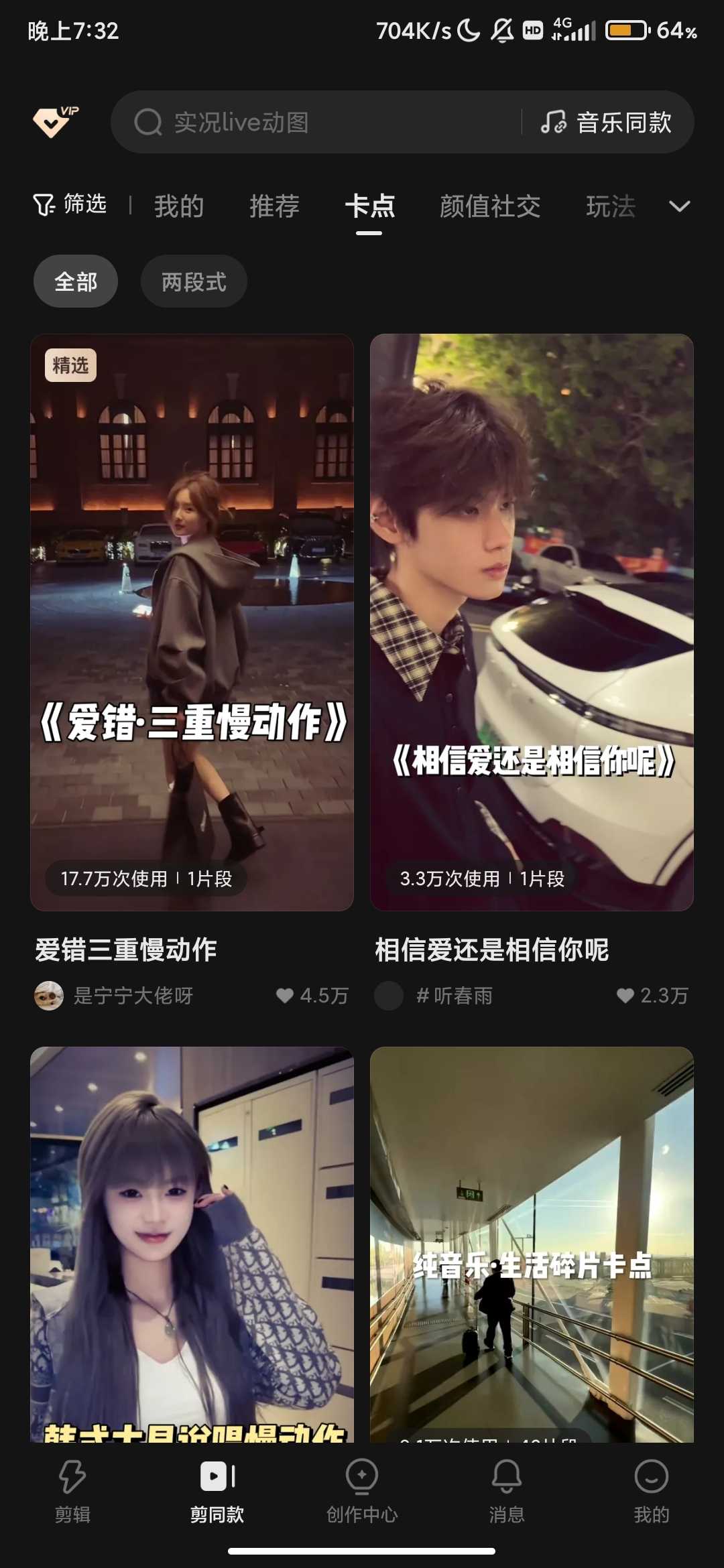Select the 两段式 chip

click(x=194, y=281)
